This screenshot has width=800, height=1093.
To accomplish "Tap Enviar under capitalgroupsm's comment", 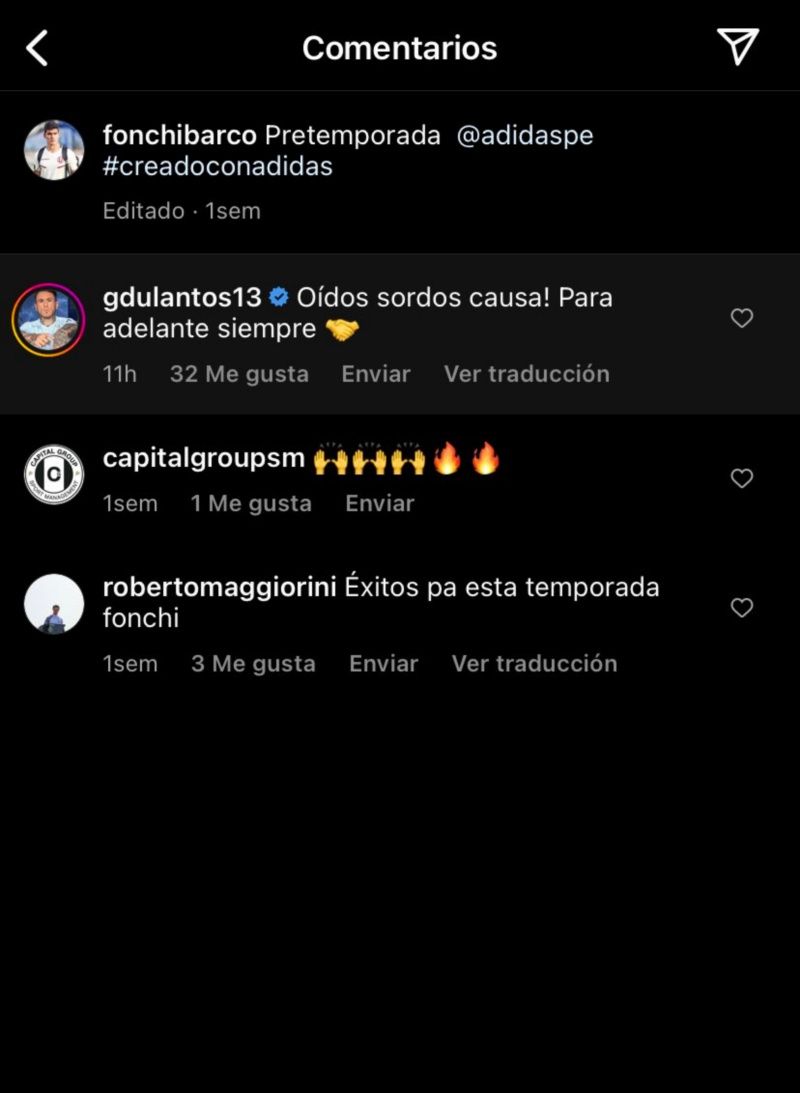I will coord(379,504).
